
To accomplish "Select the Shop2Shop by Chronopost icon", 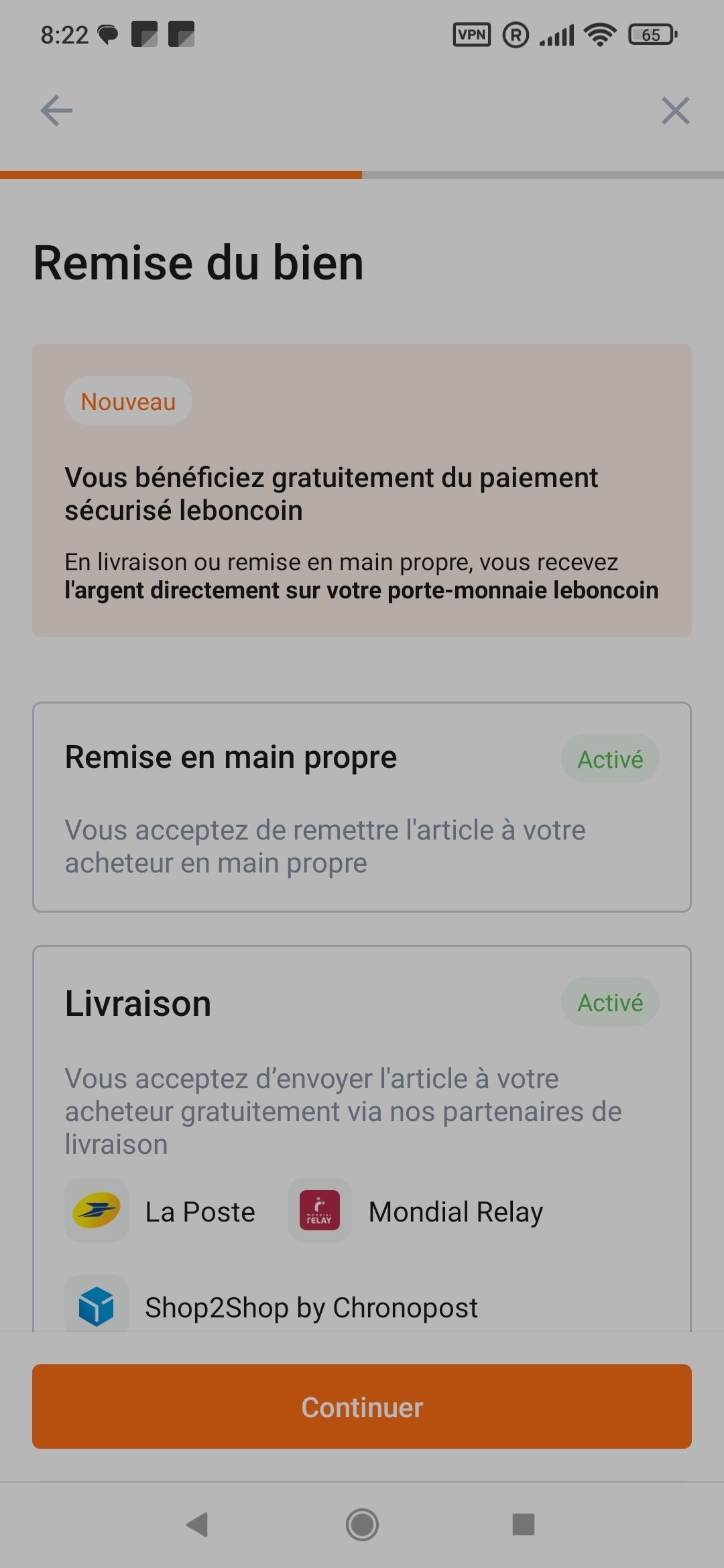I will coord(96,1305).
